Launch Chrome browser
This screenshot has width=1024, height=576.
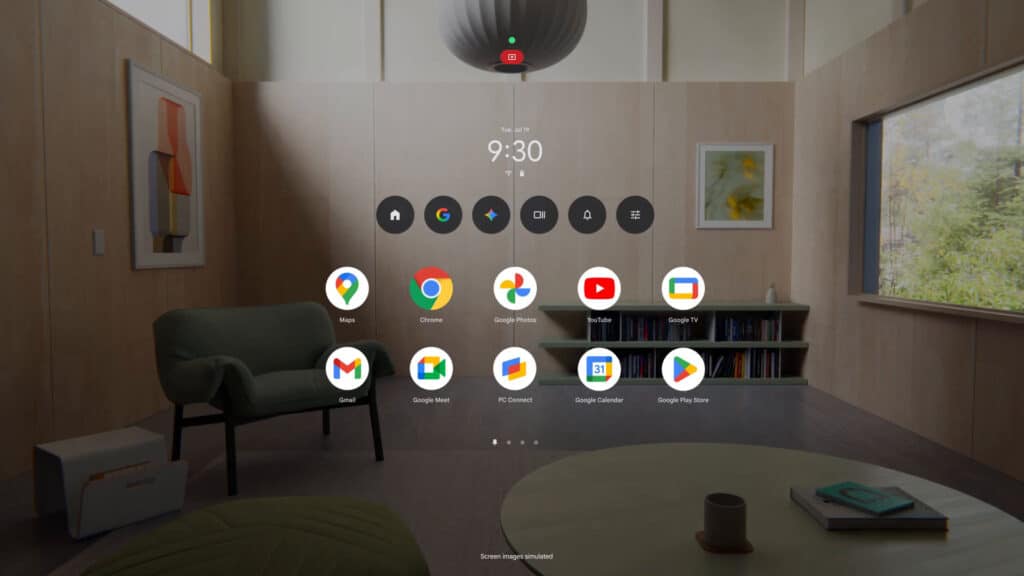431,288
